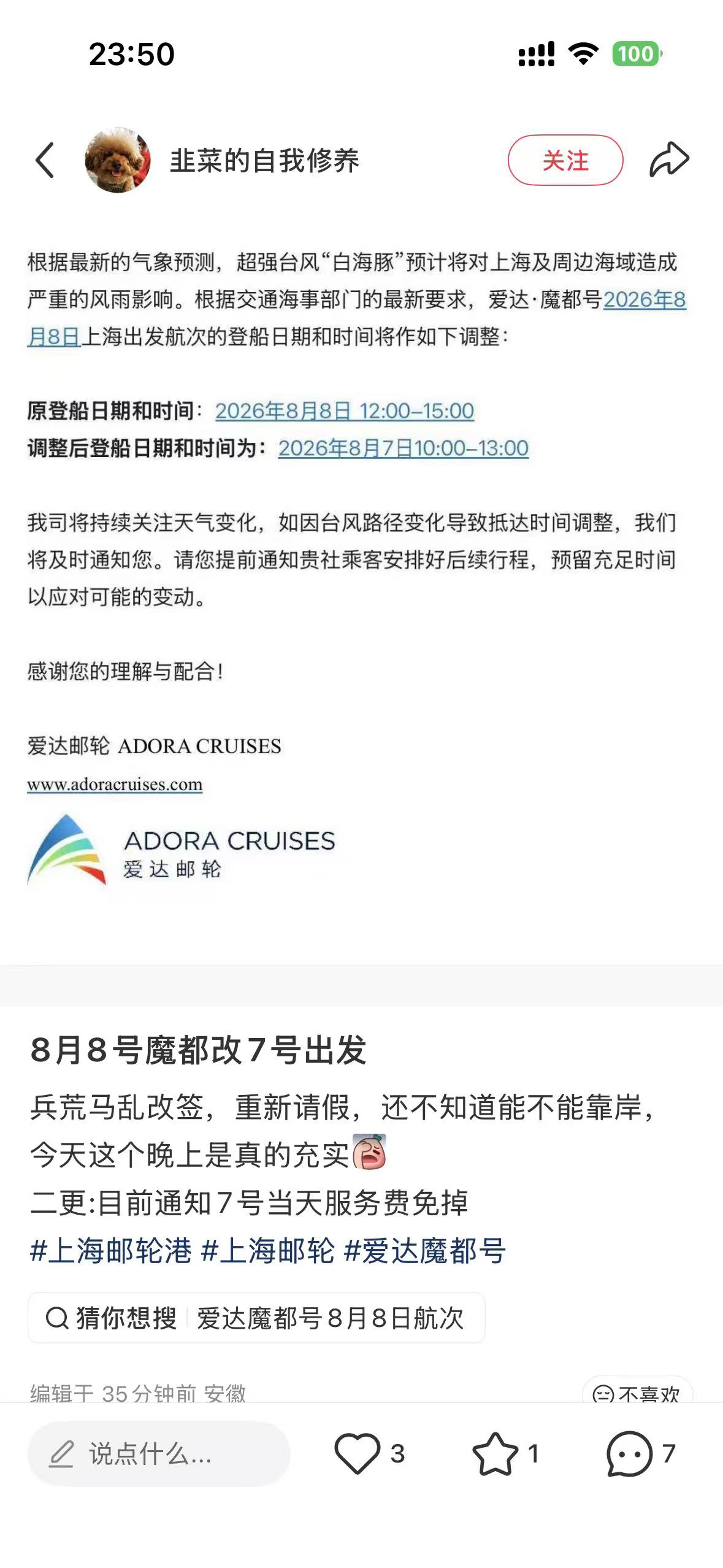The image size is (723, 1568).
Task: Search suggested 爱达魔都号8月8日航次
Action: [256, 1318]
